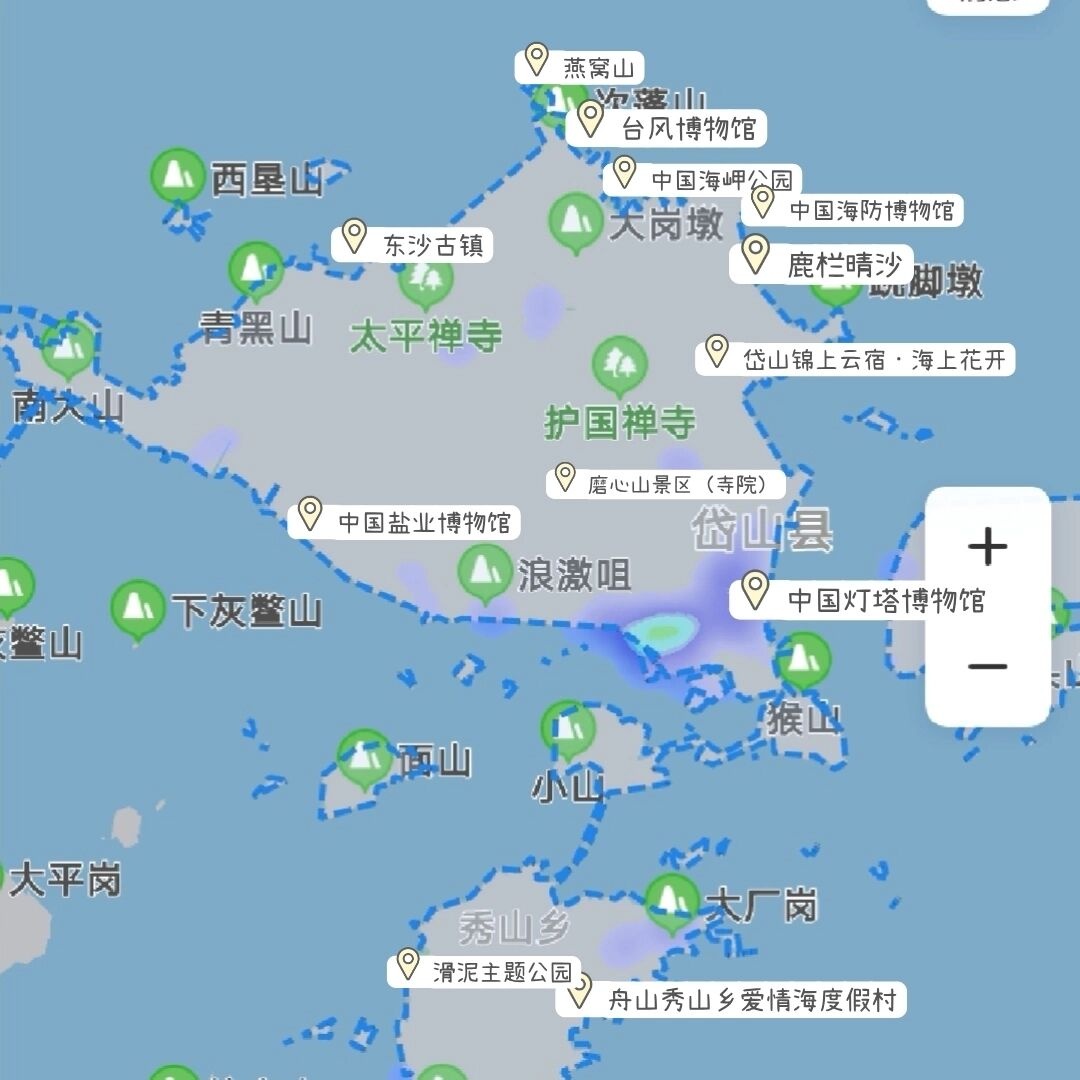The width and height of the screenshot is (1080, 1080).
Task: Open the 护国禅寺 temple marker
Action: pyautogui.click(x=620, y=365)
